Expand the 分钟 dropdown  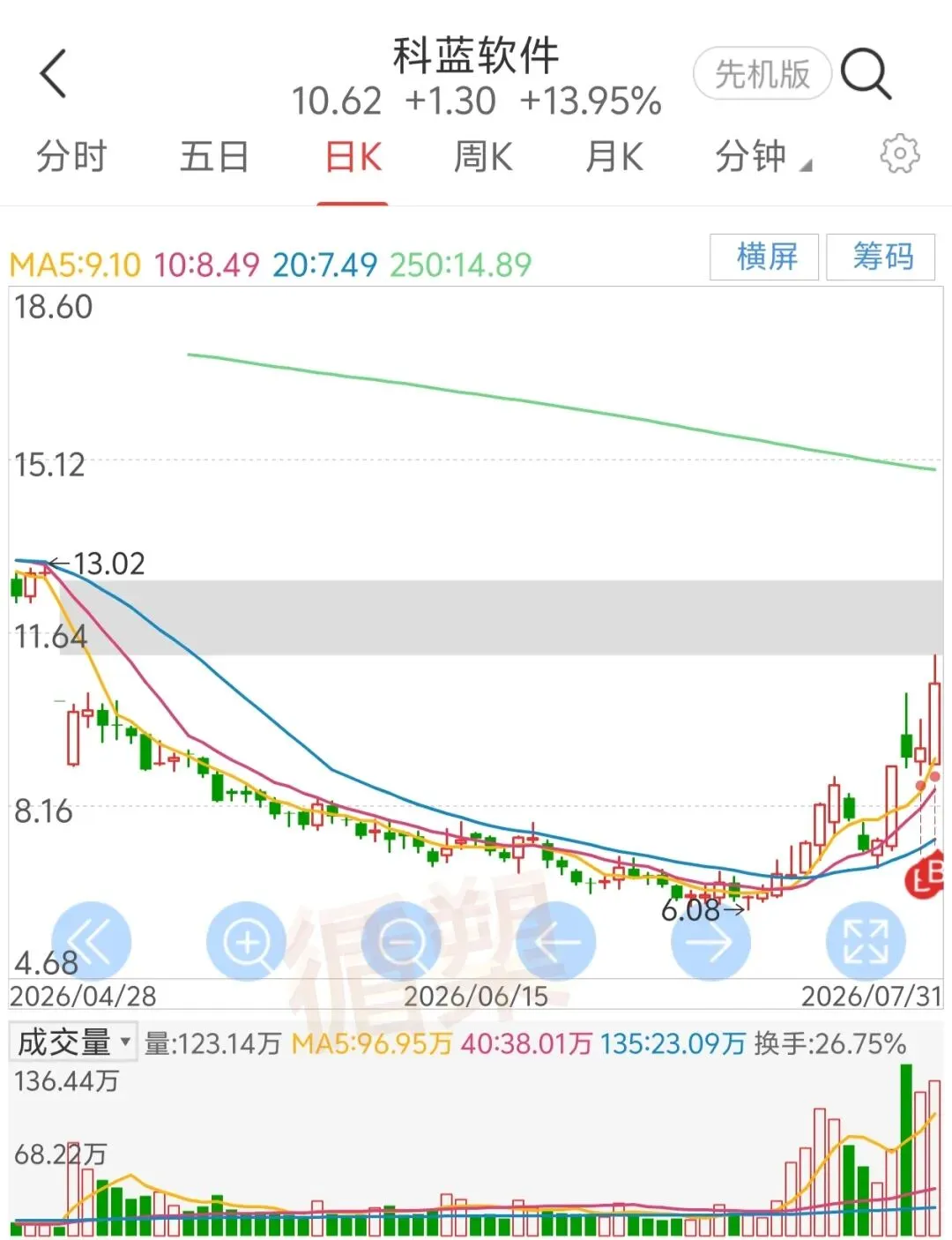pyautogui.click(x=762, y=157)
